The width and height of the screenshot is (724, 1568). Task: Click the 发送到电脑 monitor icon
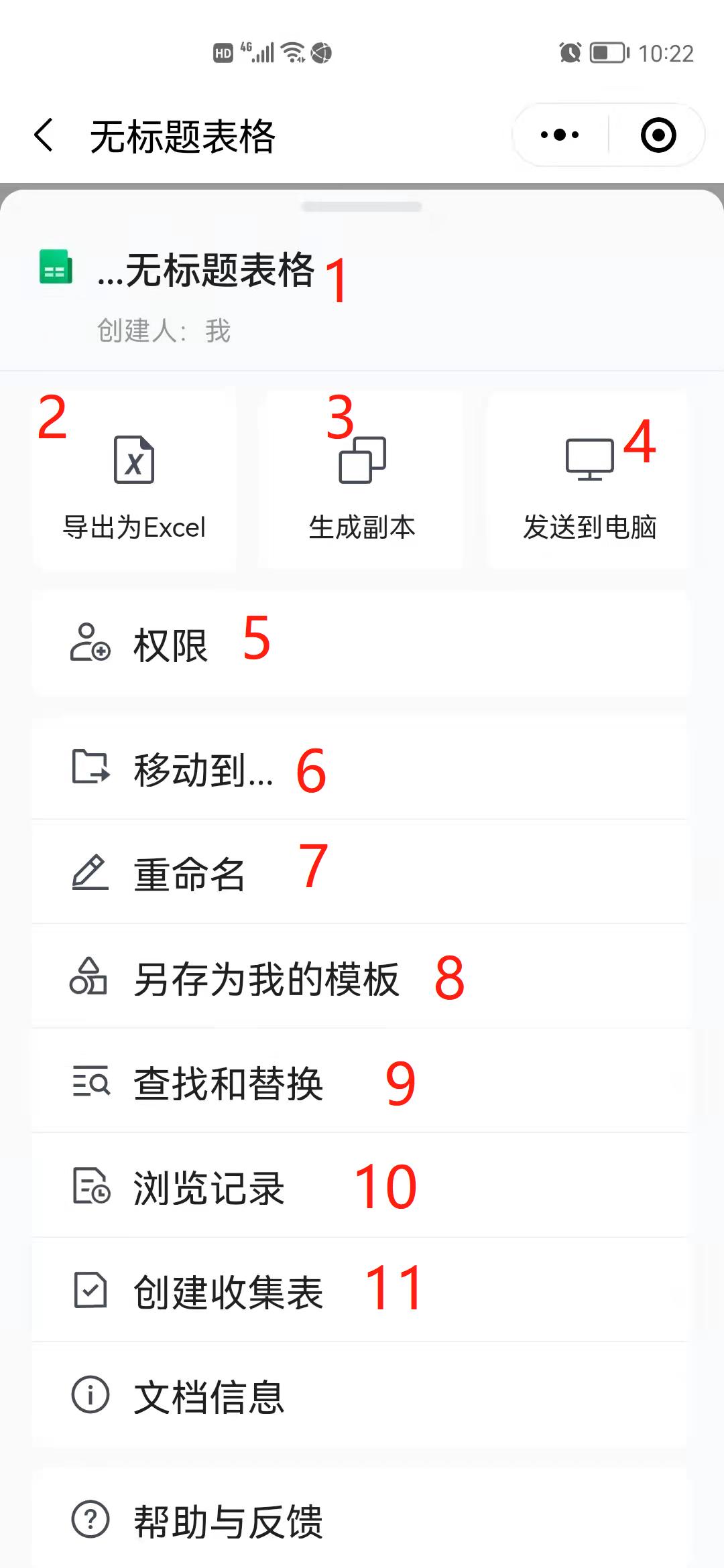[x=589, y=459]
